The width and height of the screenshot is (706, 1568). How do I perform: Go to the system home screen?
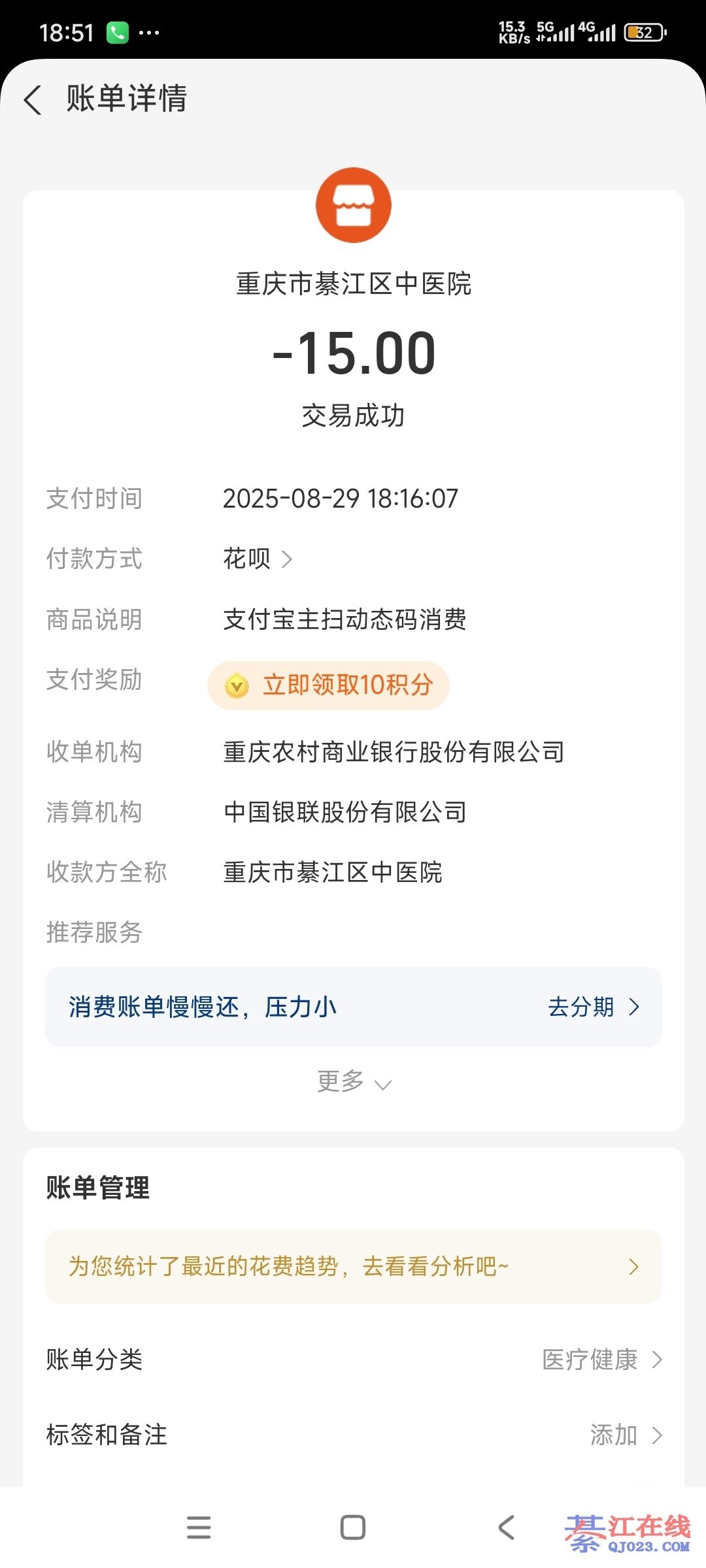click(353, 1527)
